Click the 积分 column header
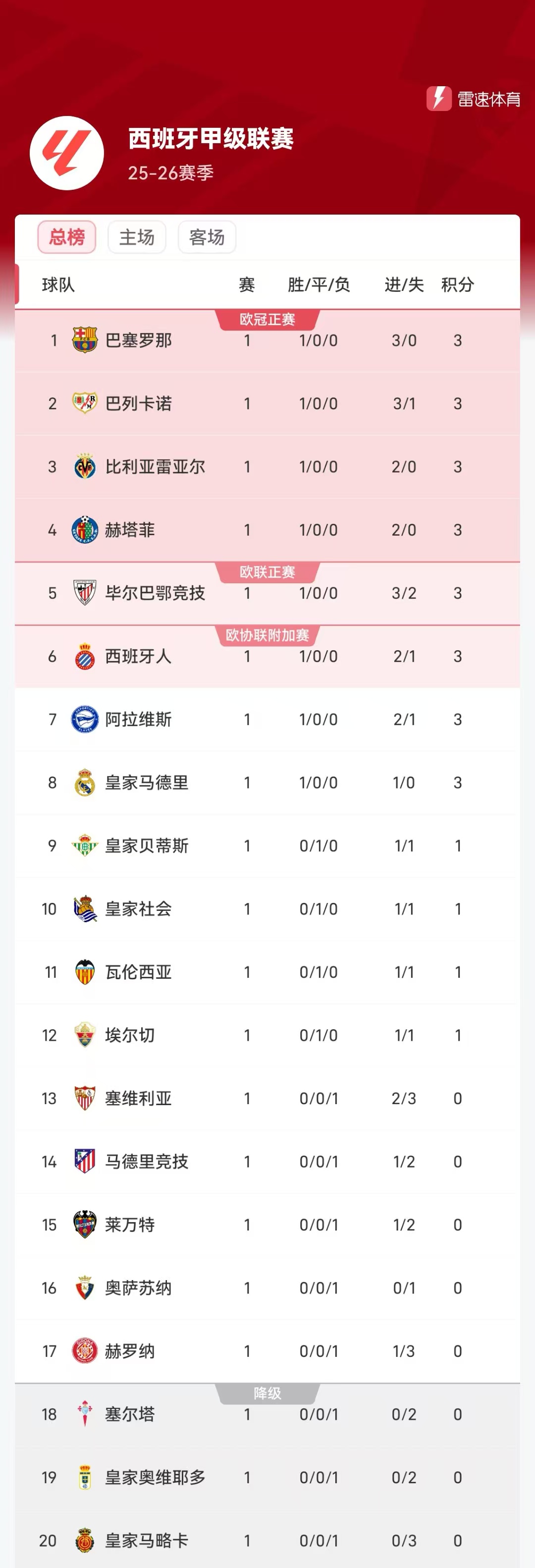The image size is (535, 1568). (x=457, y=284)
